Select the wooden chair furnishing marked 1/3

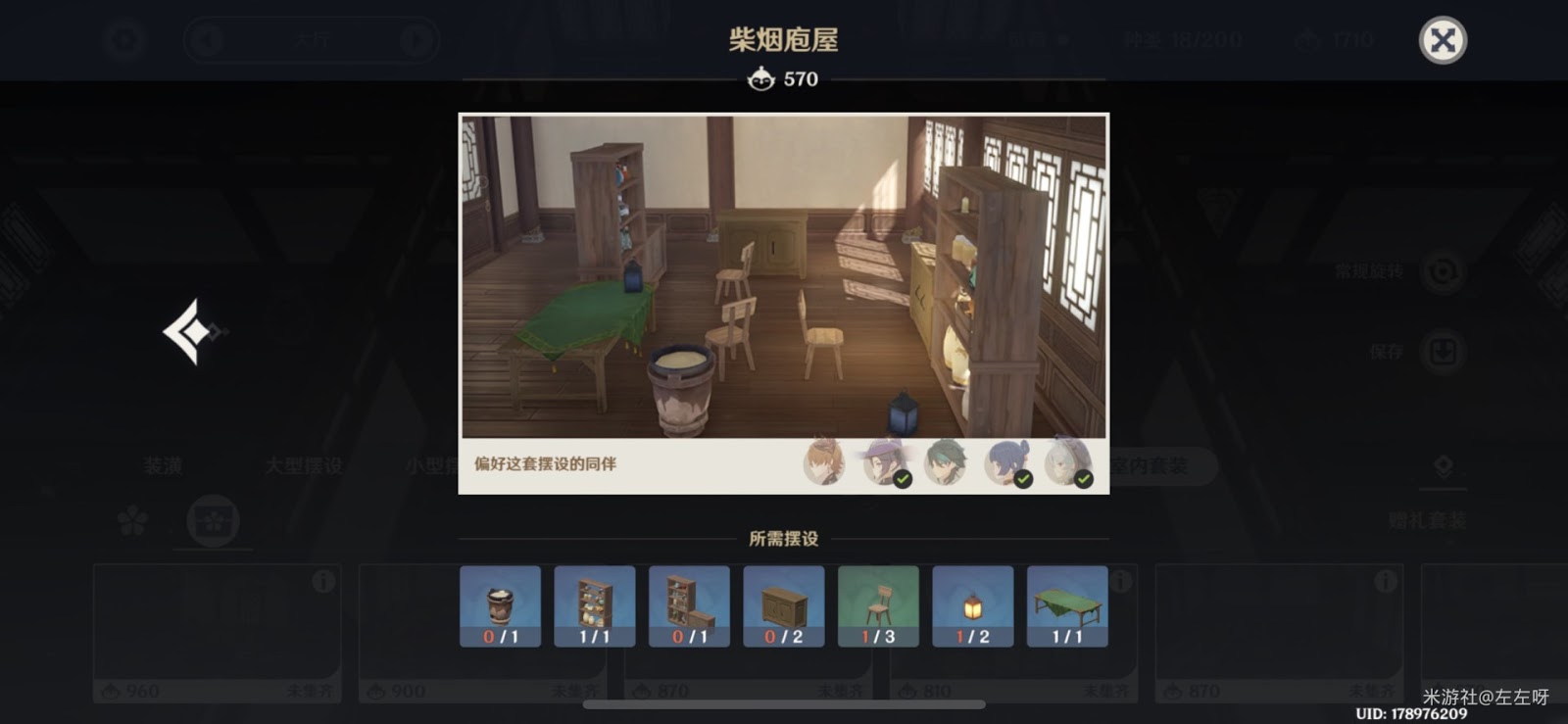(878, 606)
